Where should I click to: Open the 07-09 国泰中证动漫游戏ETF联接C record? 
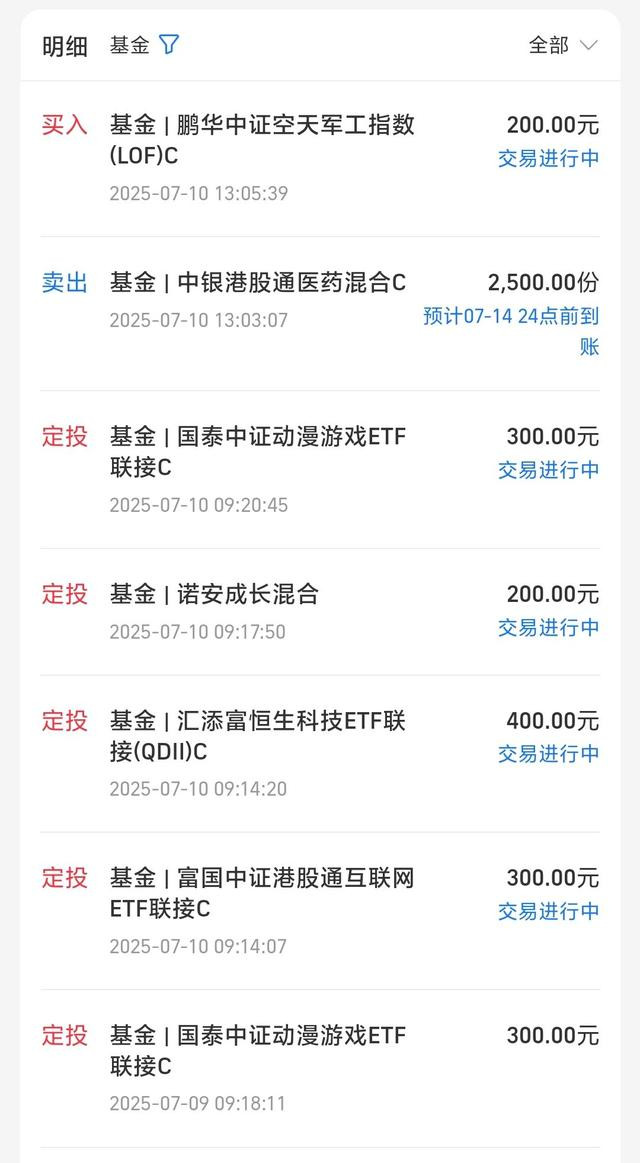[x=320, y=1068]
